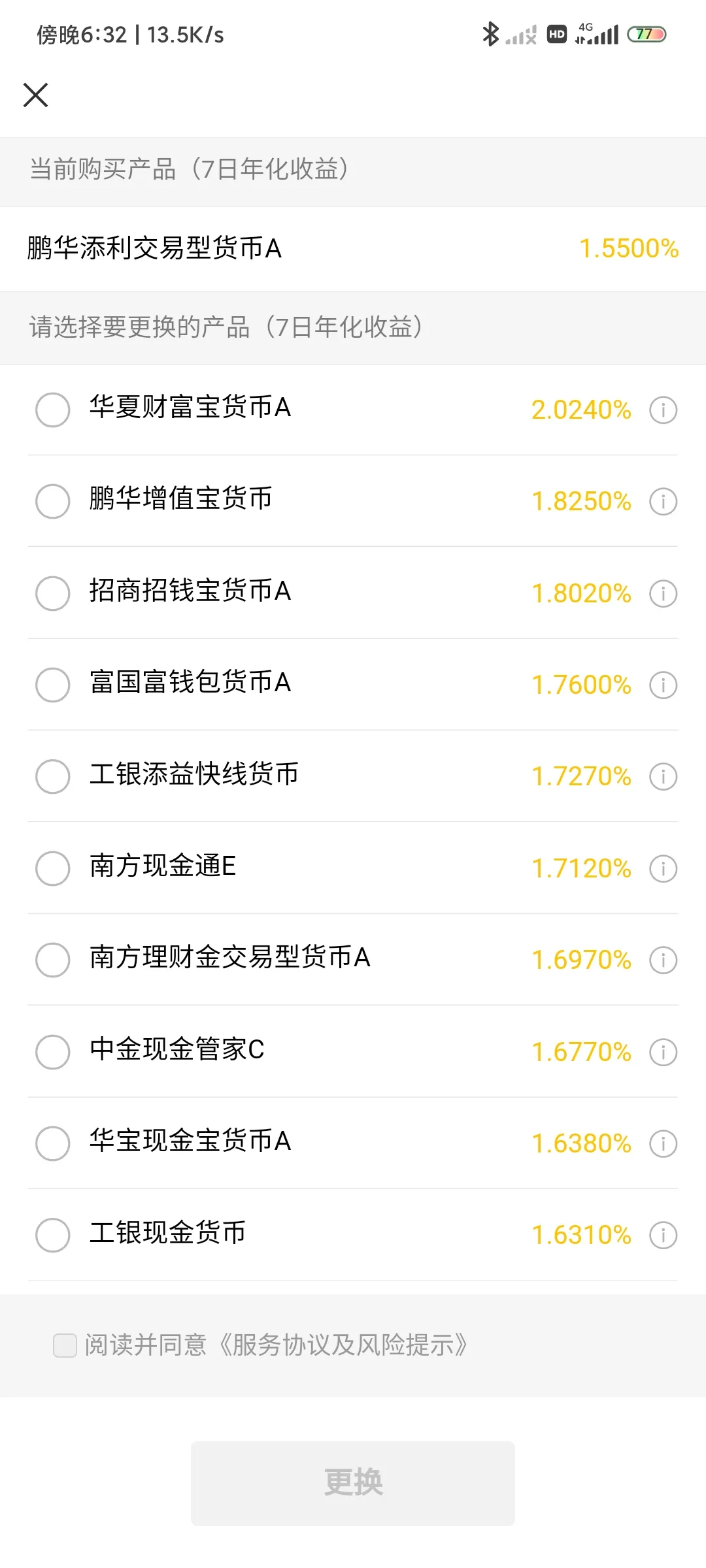Show info for 工银现金货币
Image resolution: width=706 pixels, height=1568 pixels.
(663, 1235)
